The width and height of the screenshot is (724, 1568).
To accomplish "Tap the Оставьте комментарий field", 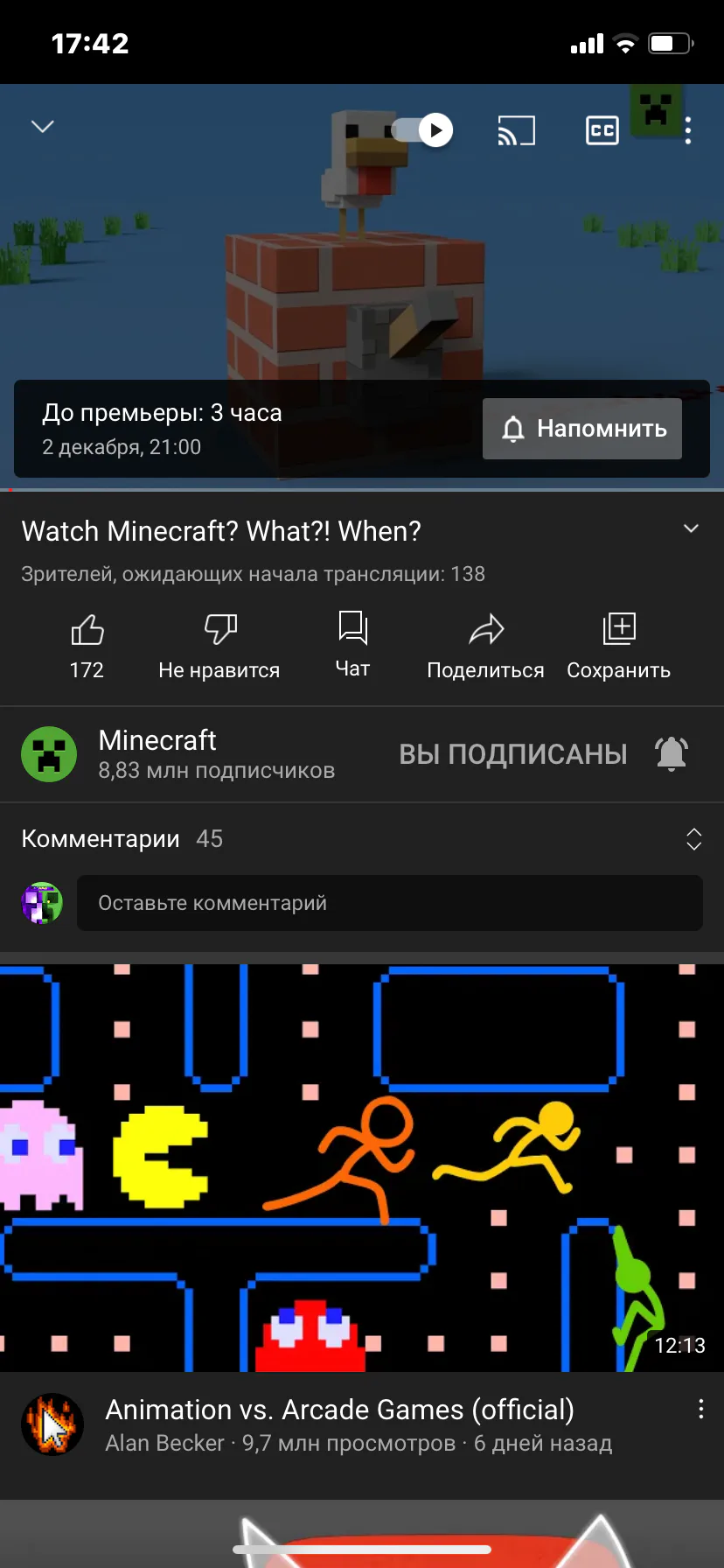I will pos(390,903).
